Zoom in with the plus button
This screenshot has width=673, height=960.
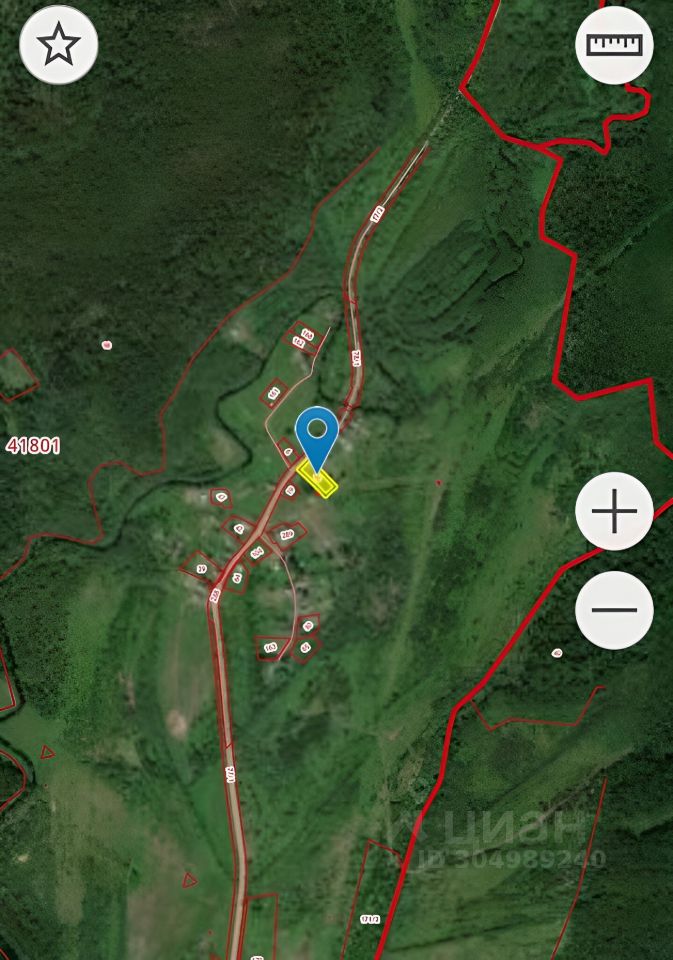tap(614, 512)
